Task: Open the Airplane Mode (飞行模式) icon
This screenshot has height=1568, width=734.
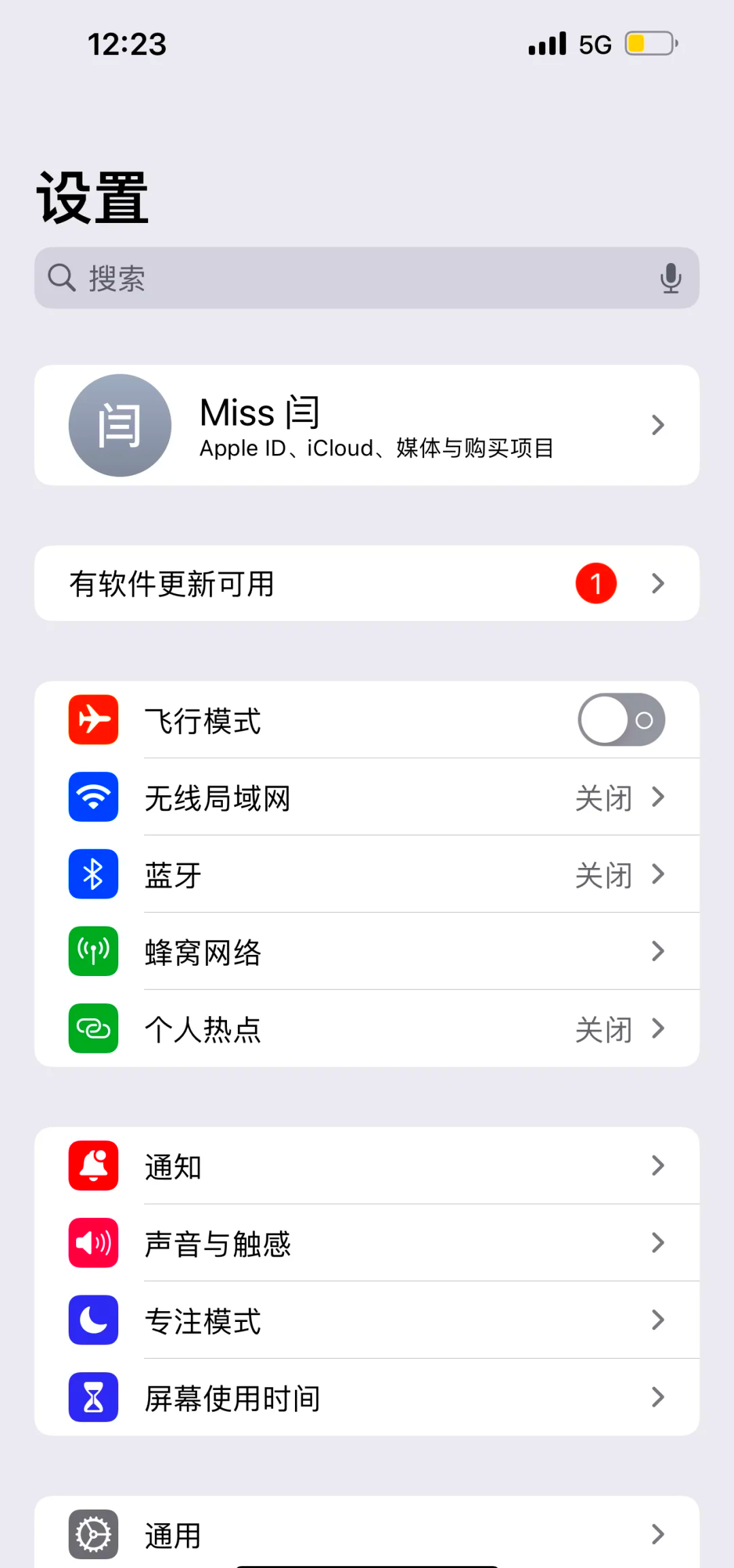Action: click(93, 720)
